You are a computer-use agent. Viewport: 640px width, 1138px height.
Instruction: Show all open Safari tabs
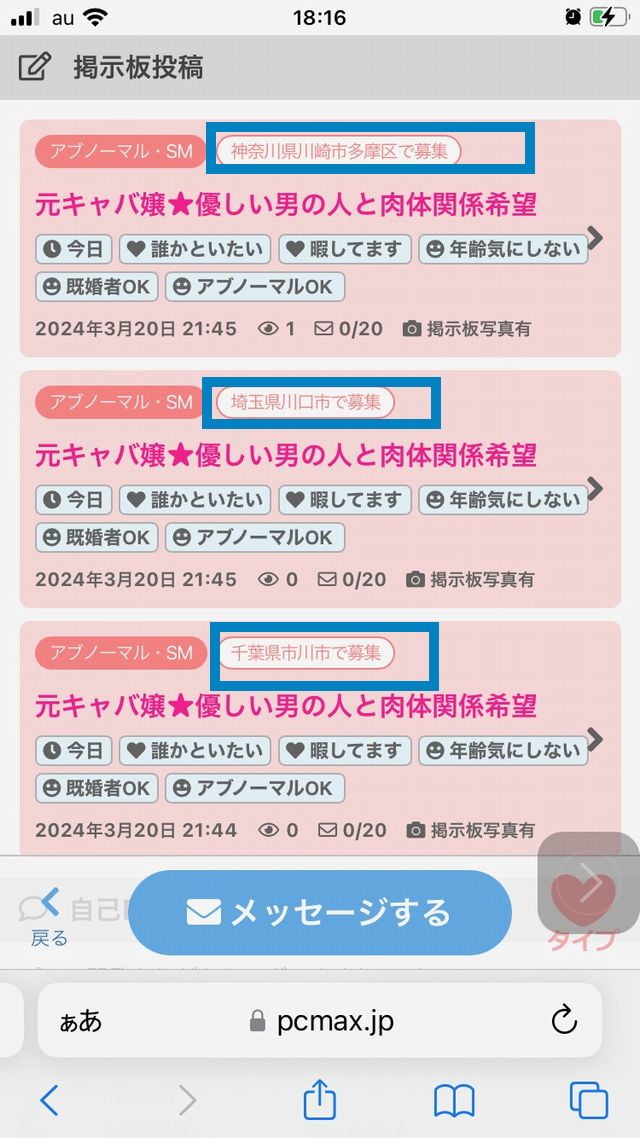(x=588, y=1101)
